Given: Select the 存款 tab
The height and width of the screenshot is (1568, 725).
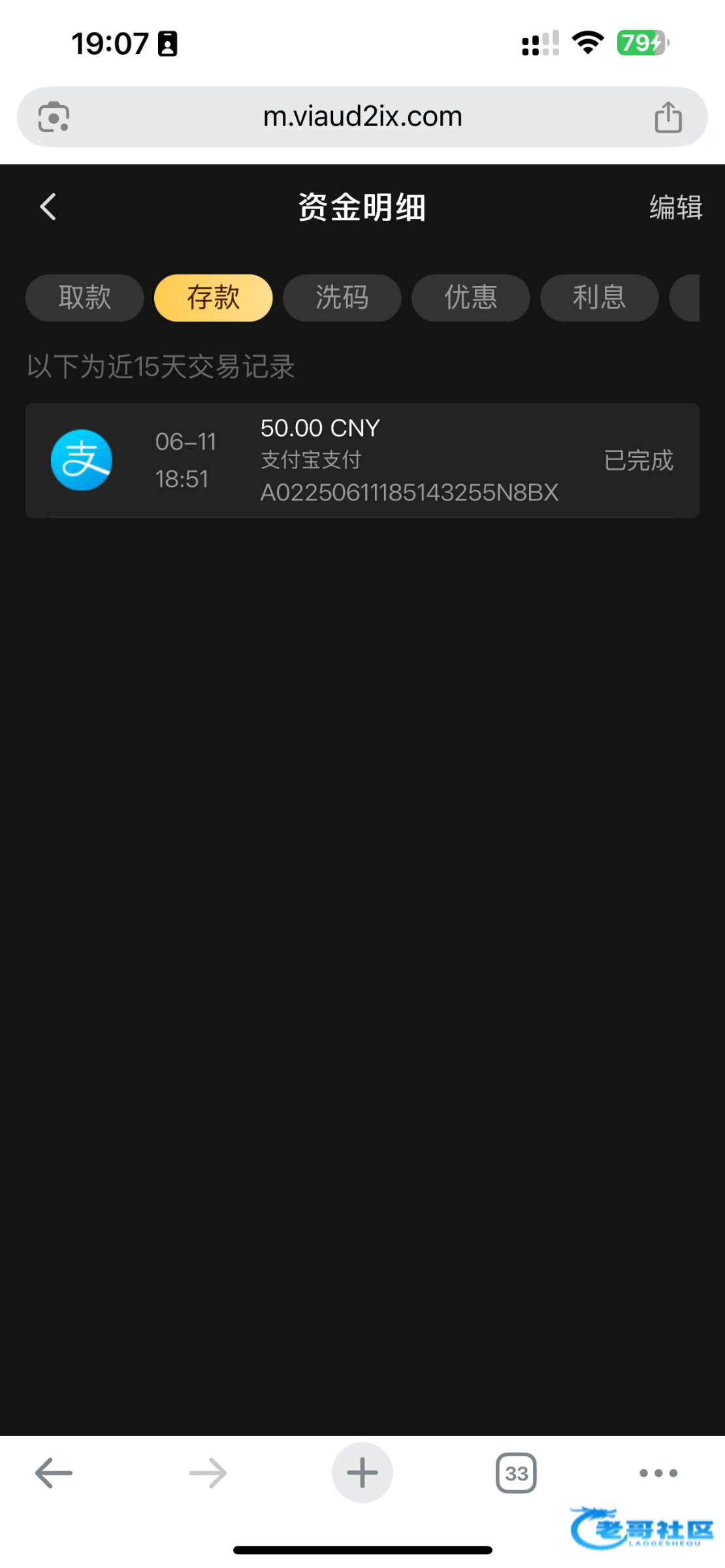Looking at the screenshot, I should (x=213, y=298).
